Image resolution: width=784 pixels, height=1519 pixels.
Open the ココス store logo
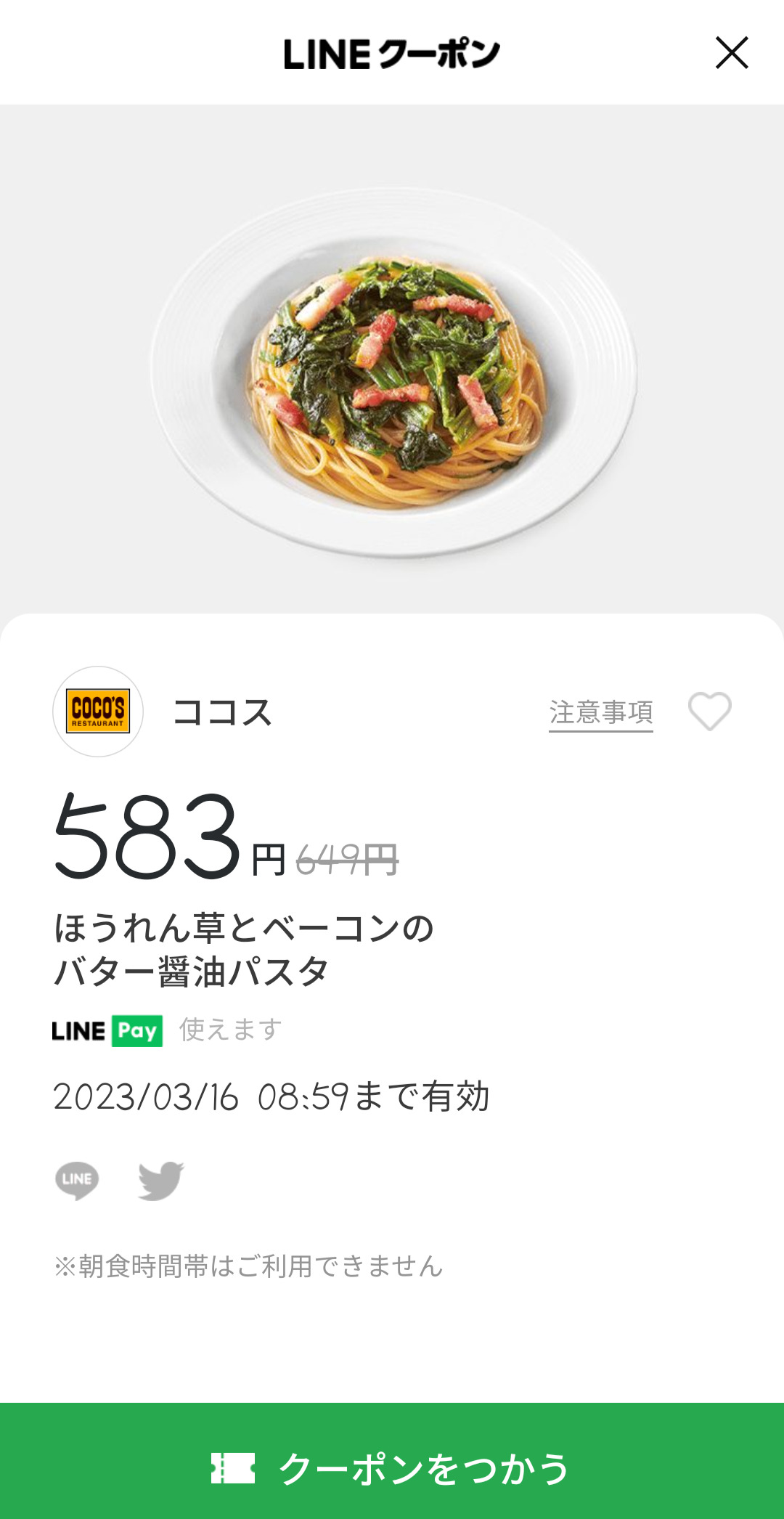point(98,712)
